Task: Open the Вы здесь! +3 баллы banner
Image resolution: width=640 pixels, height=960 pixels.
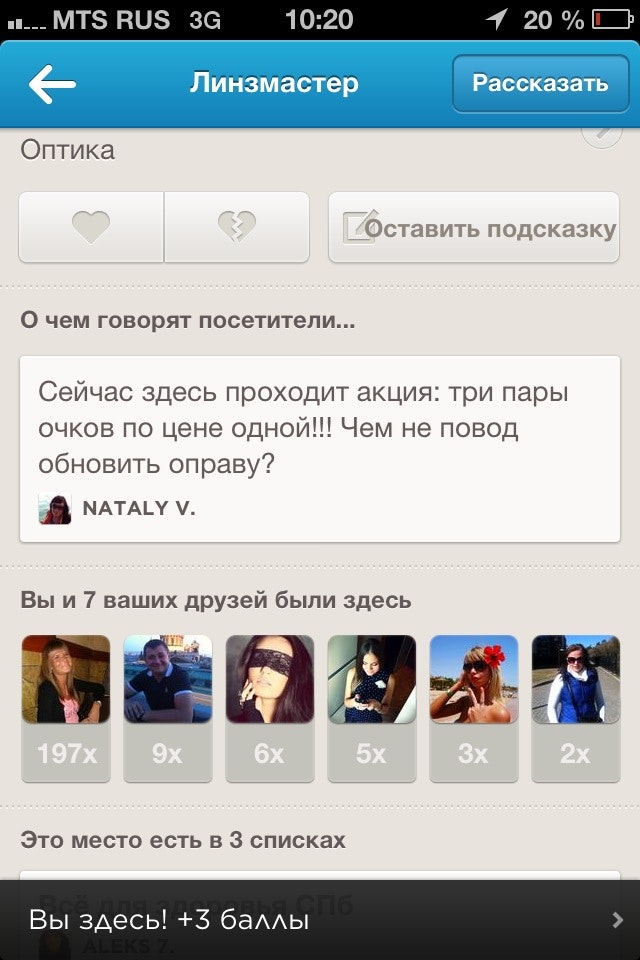Action: pos(320,920)
